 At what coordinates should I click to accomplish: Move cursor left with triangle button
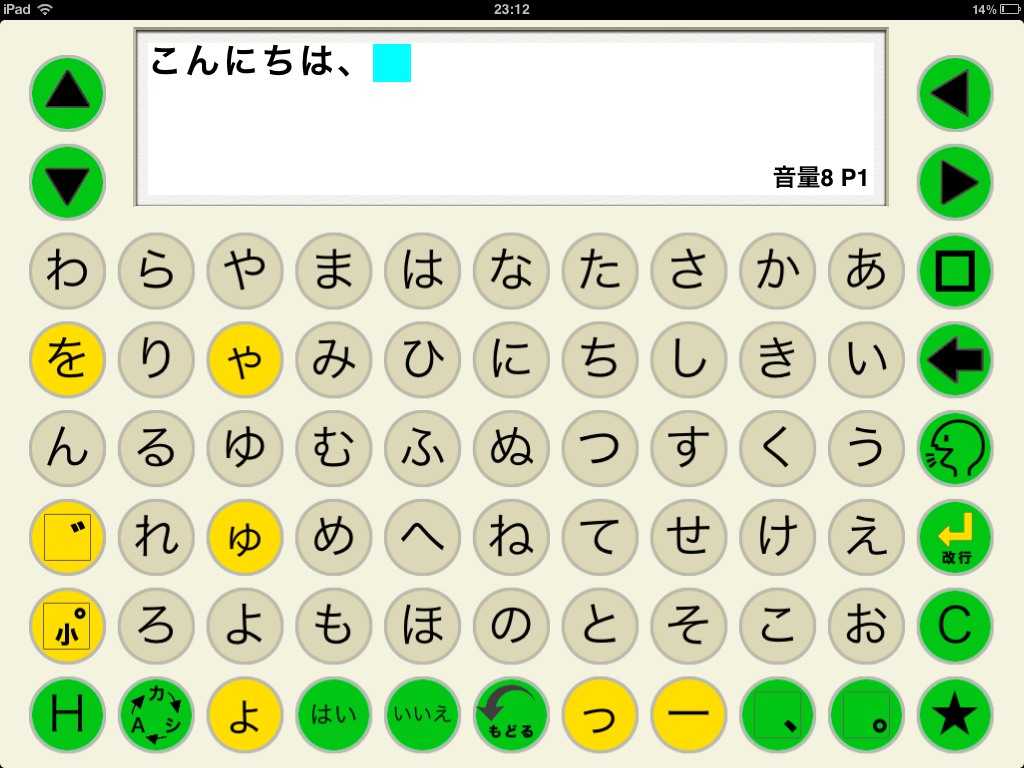(x=955, y=93)
